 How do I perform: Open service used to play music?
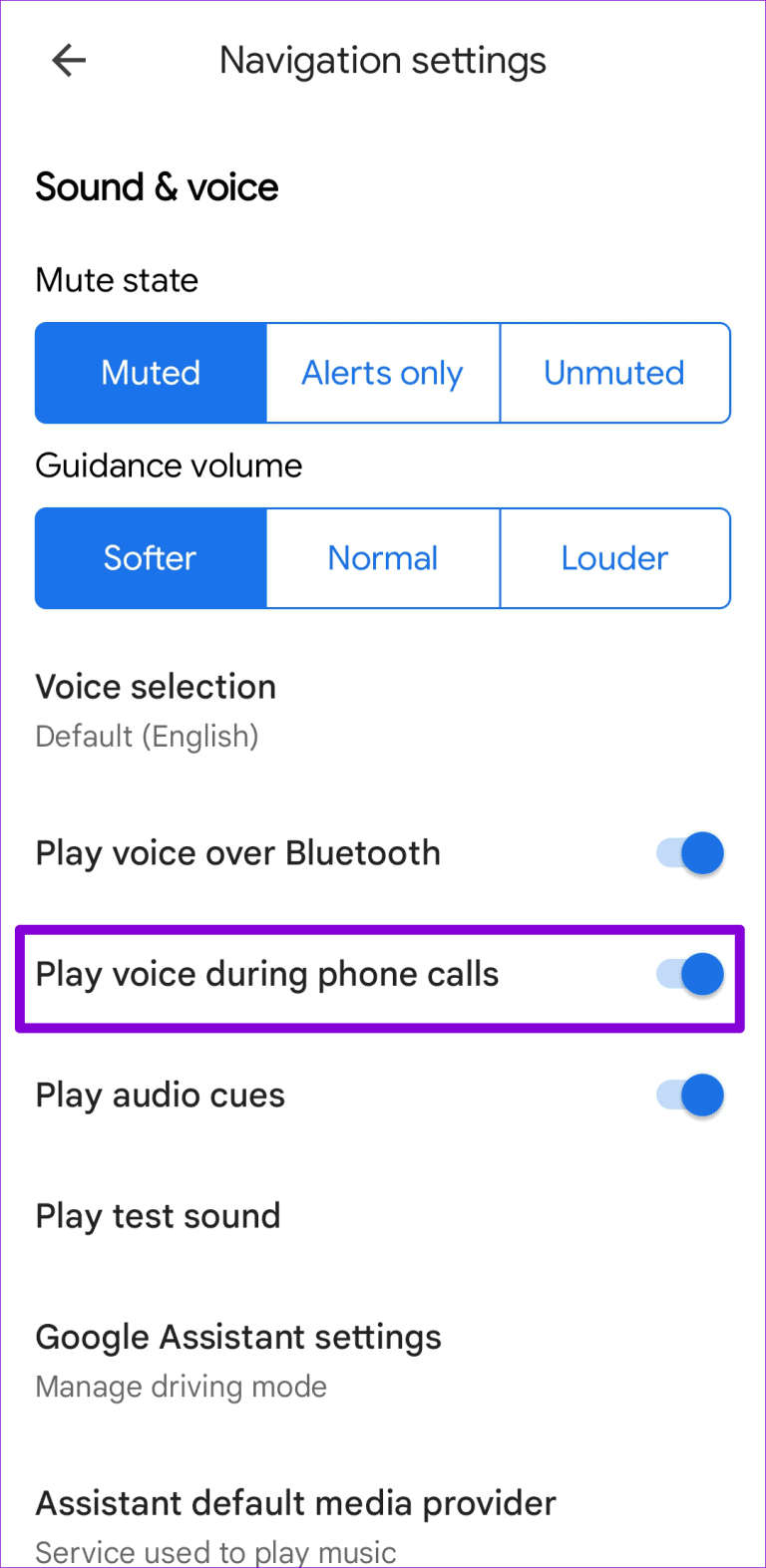coord(215,1551)
